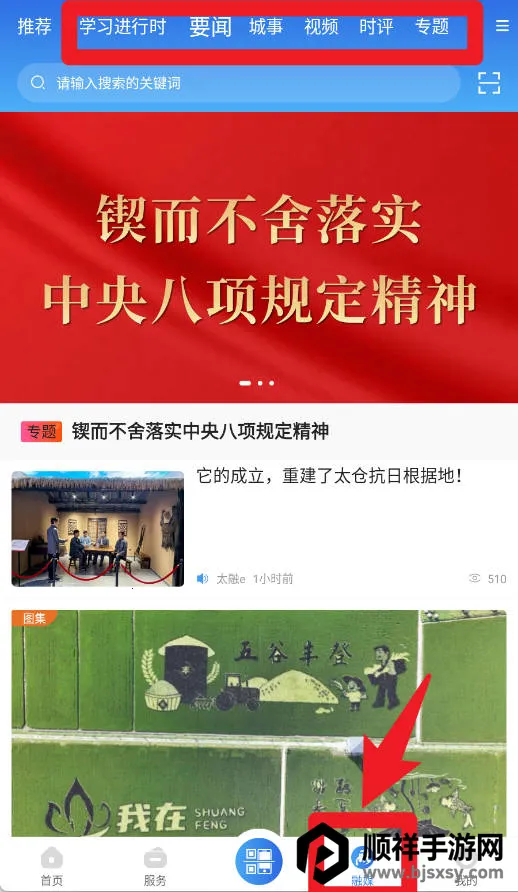Open the scan icon beside search
Image resolution: width=518 pixels, height=892 pixels.
[x=488, y=83]
